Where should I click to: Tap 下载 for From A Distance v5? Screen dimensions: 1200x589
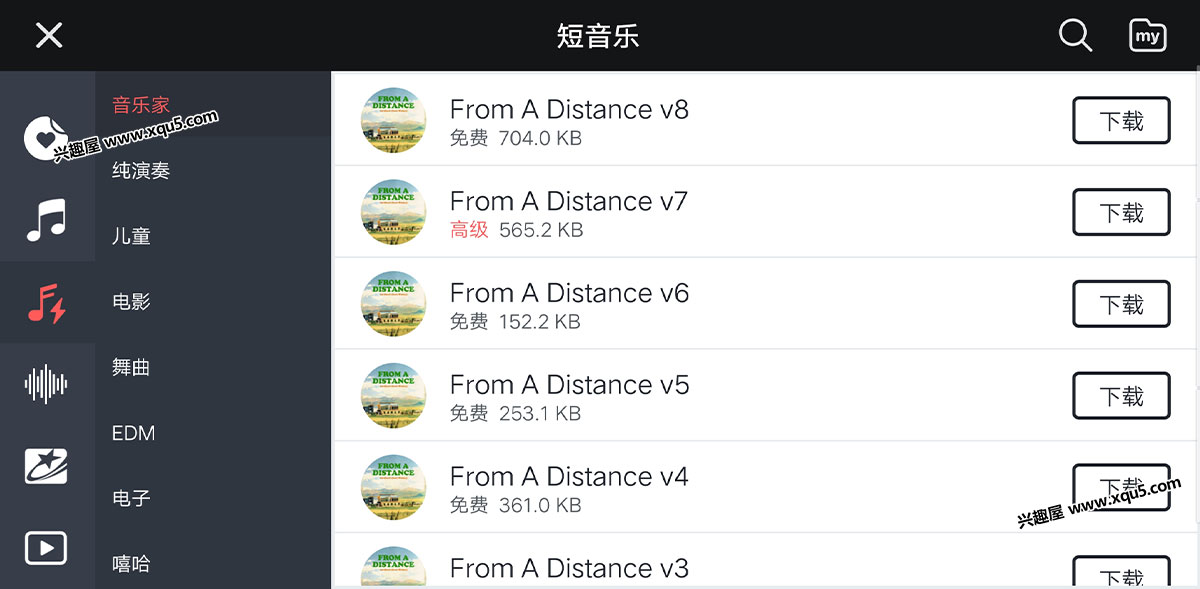[x=1121, y=396]
